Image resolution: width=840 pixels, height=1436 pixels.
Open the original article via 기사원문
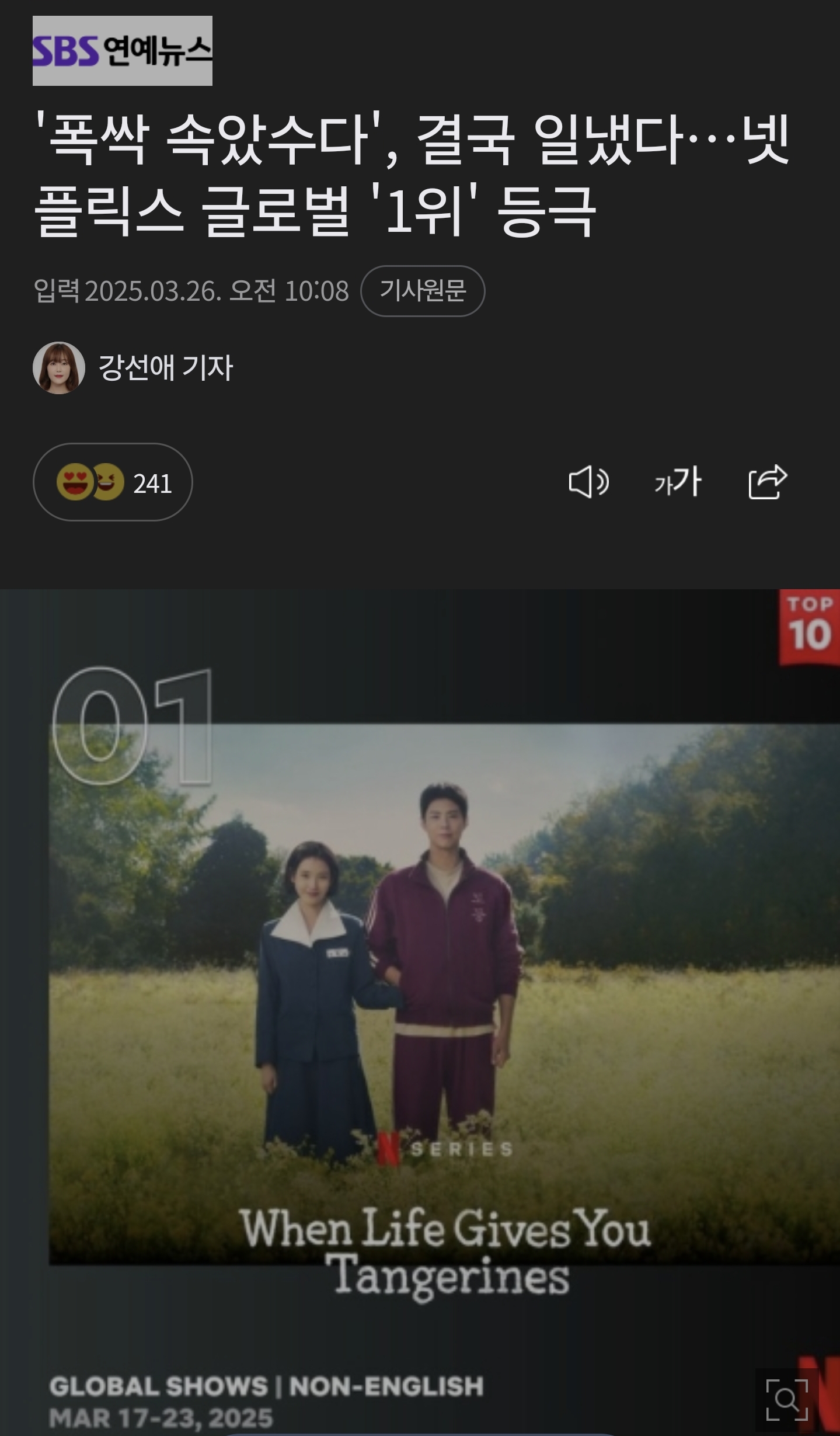[x=423, y=291]
